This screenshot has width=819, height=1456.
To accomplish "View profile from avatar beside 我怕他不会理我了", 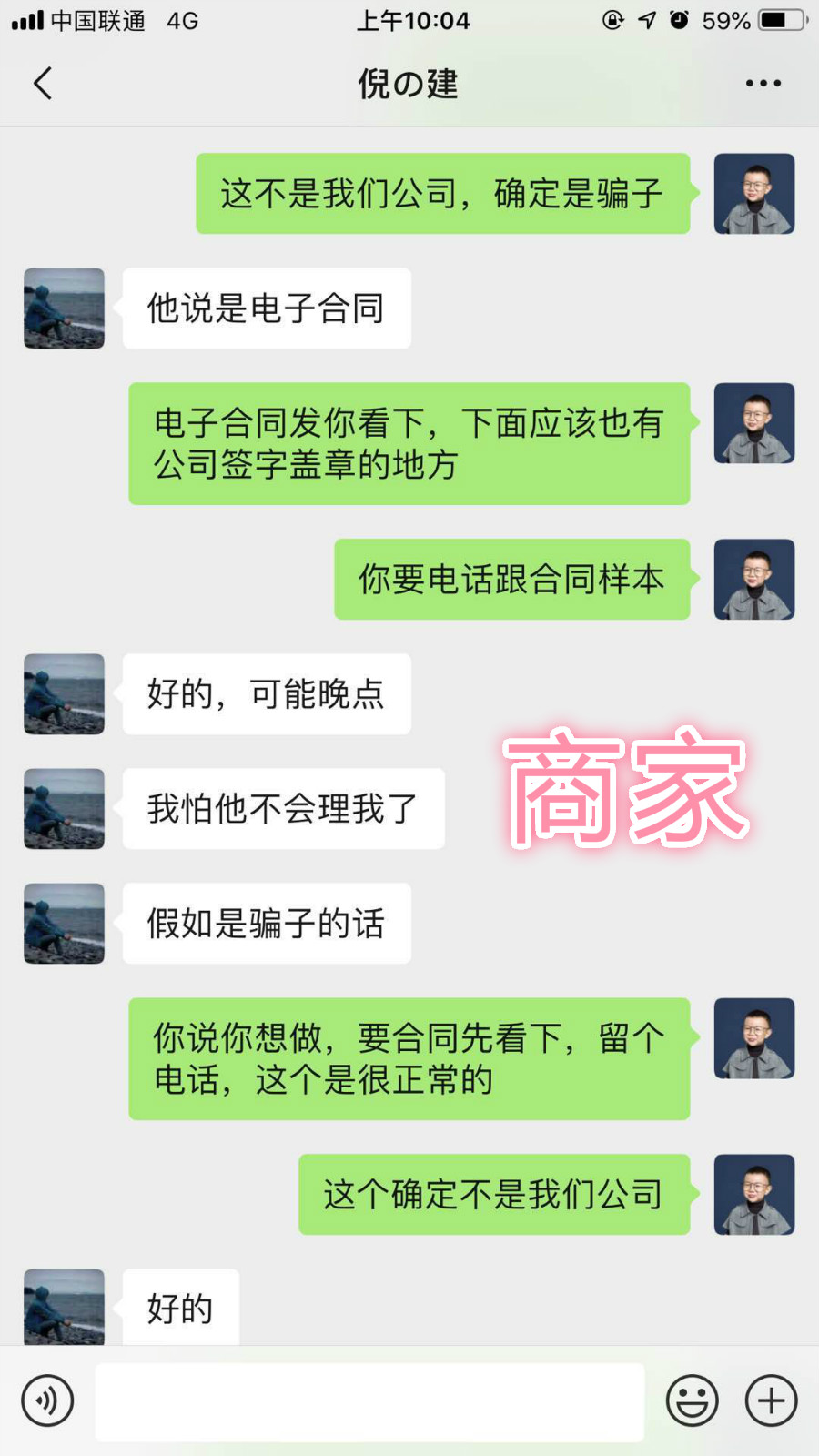I will coord(64,809).
